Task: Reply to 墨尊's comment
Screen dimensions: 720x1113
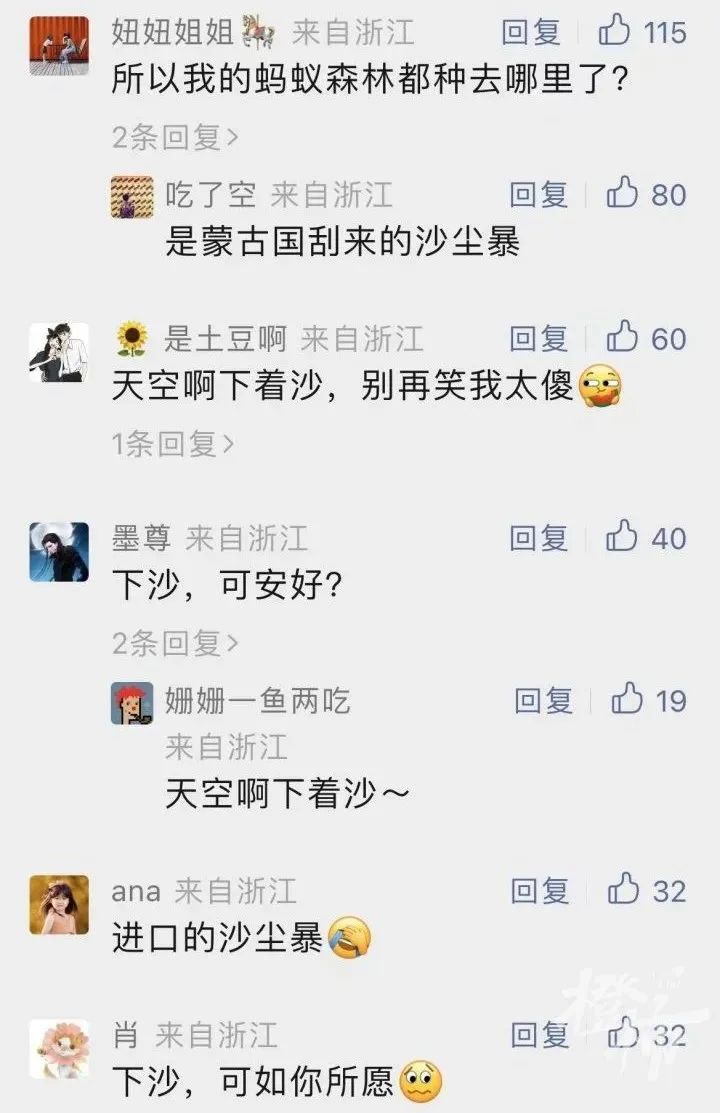Action: click(x=539, y=538)
